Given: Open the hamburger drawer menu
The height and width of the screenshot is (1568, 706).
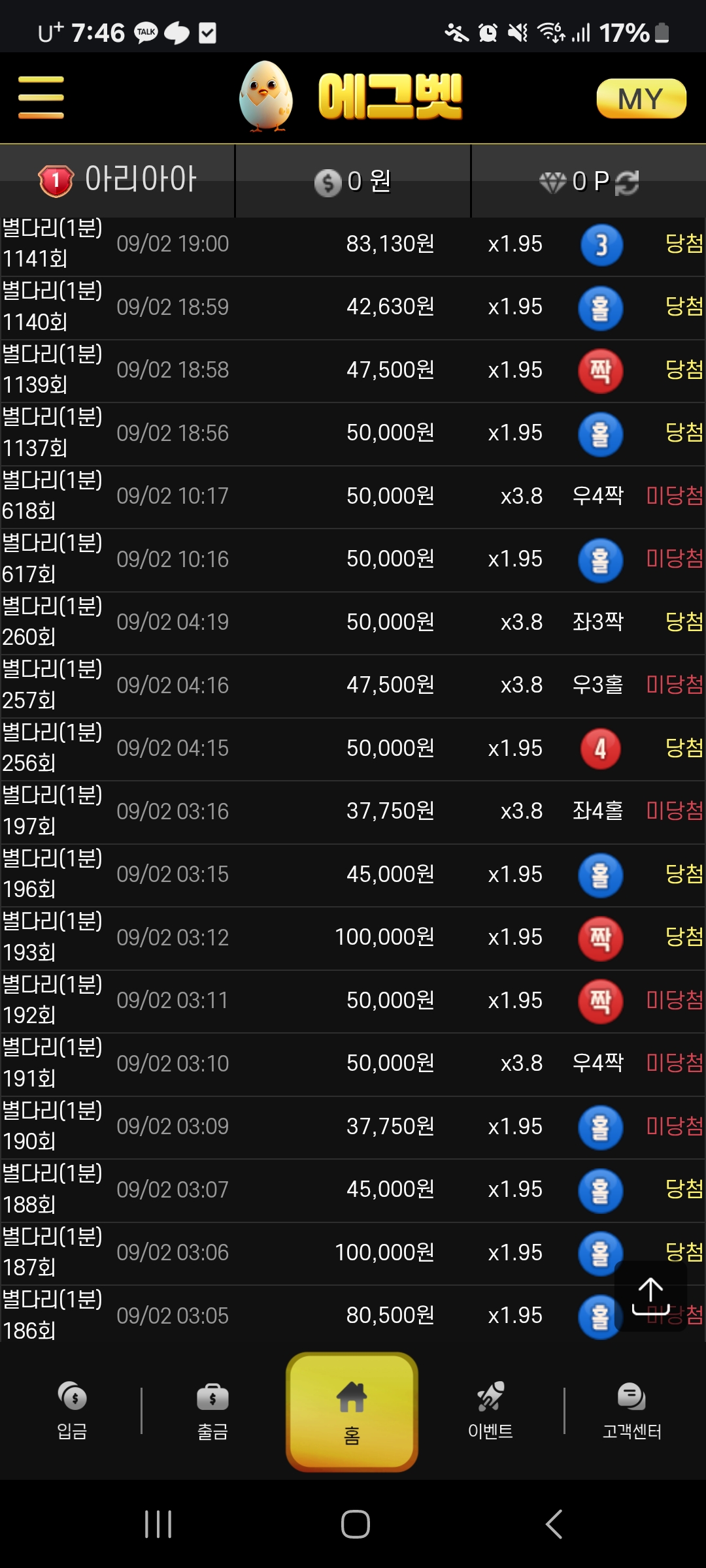Looking at the screenshot, I should 41,97.
